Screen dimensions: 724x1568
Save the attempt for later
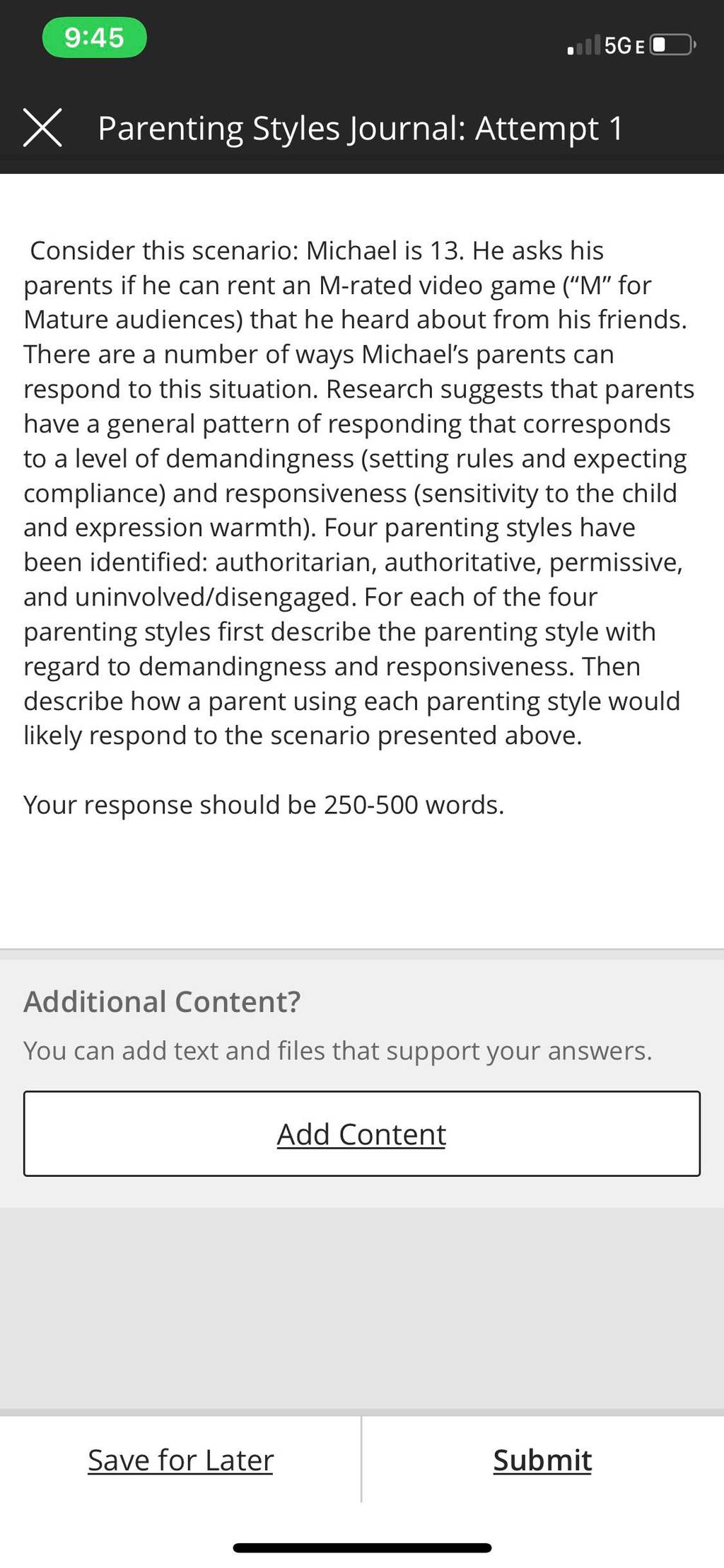tap(180, 1460)
